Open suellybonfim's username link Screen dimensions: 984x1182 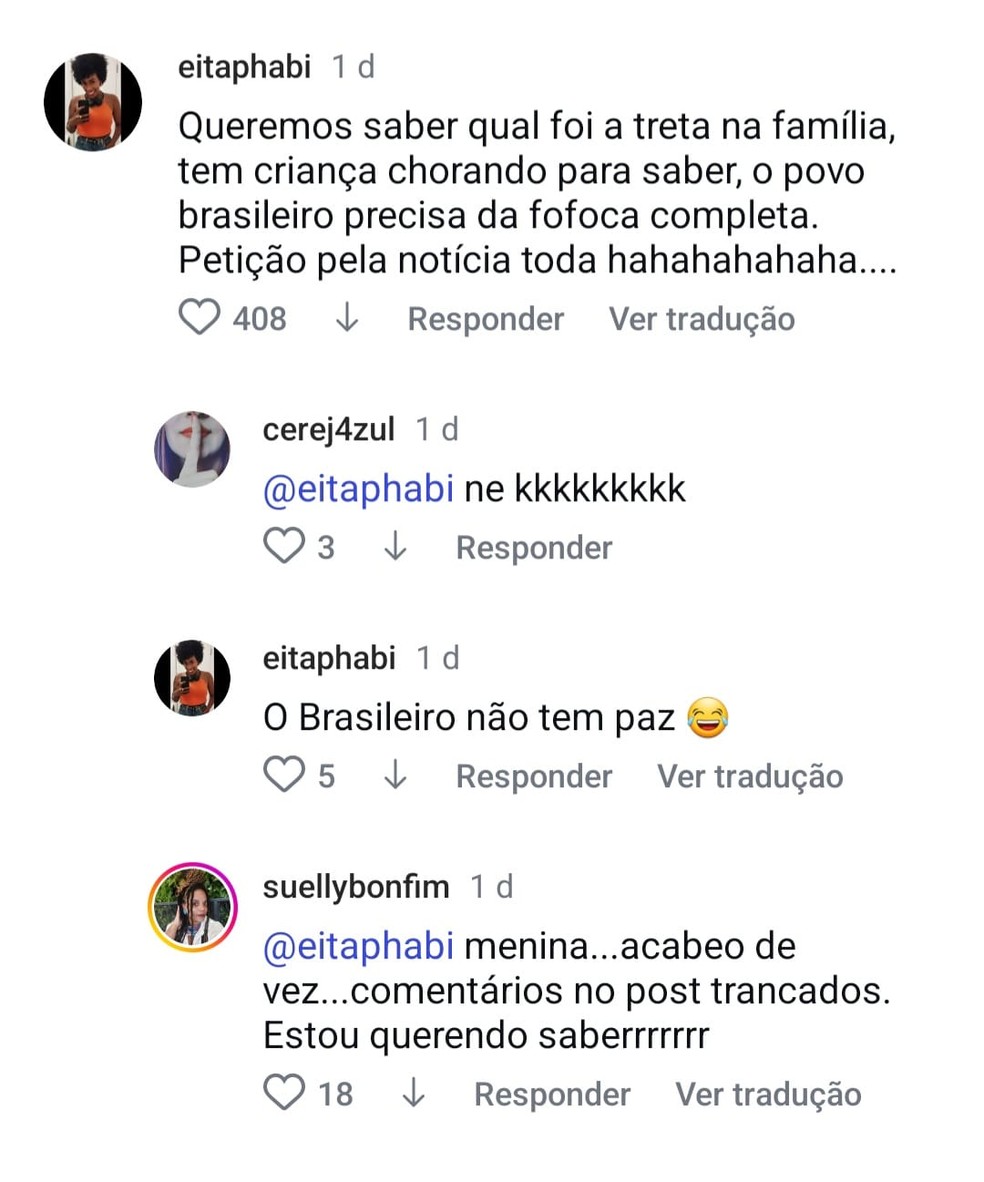click(x=356, y=887)
